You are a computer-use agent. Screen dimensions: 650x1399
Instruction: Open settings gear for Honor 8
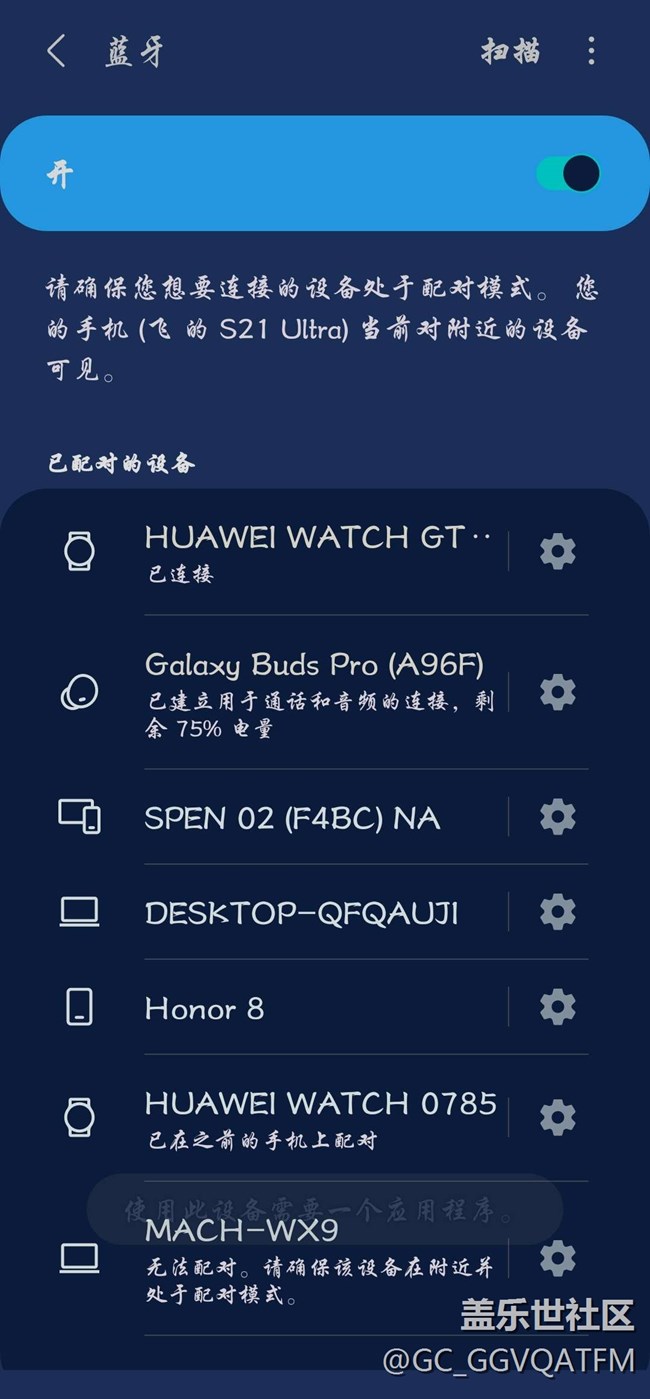pyautogui.click(x=557, y=1007)
